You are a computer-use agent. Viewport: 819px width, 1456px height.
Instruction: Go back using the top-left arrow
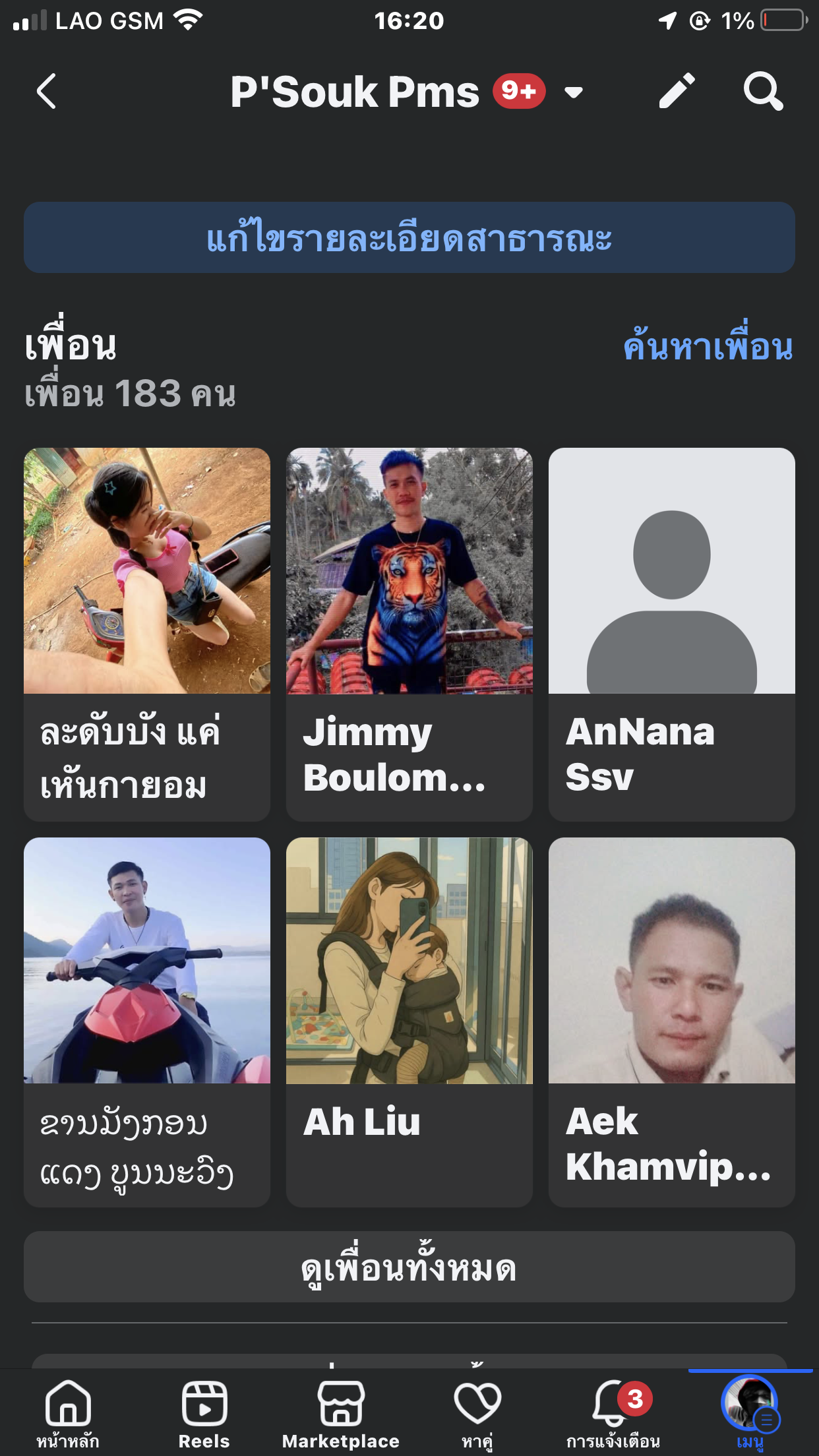point(46,91)
